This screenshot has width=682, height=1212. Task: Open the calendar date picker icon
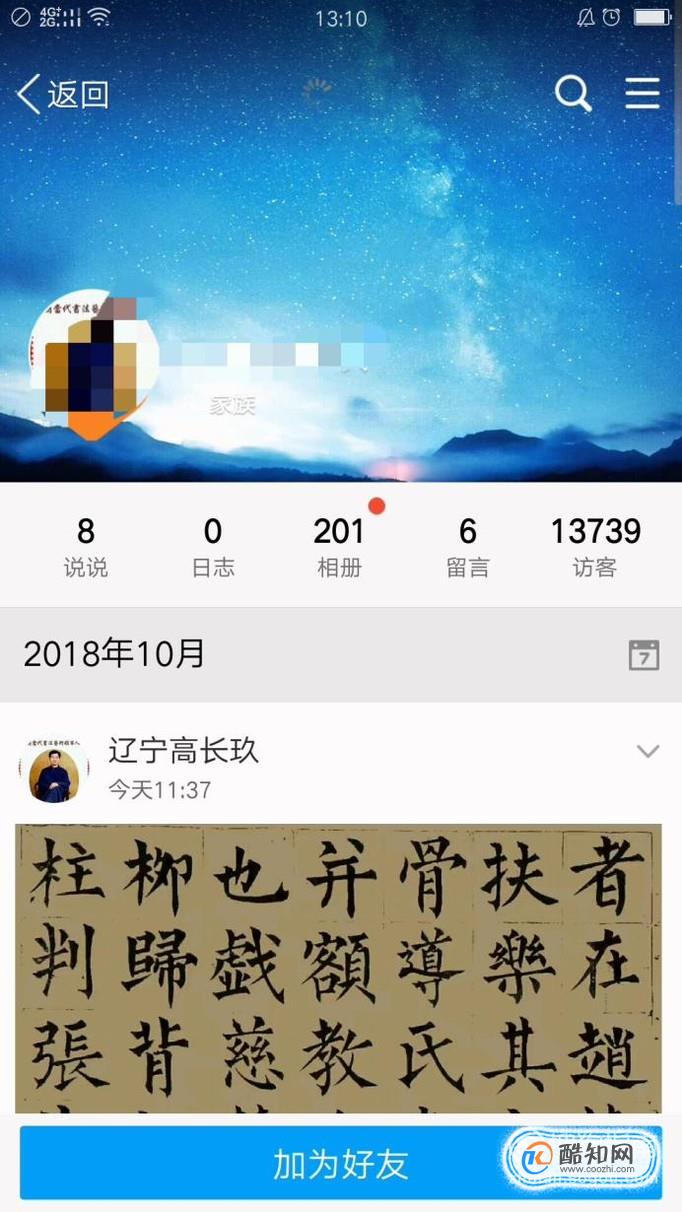tap(643, 655)
